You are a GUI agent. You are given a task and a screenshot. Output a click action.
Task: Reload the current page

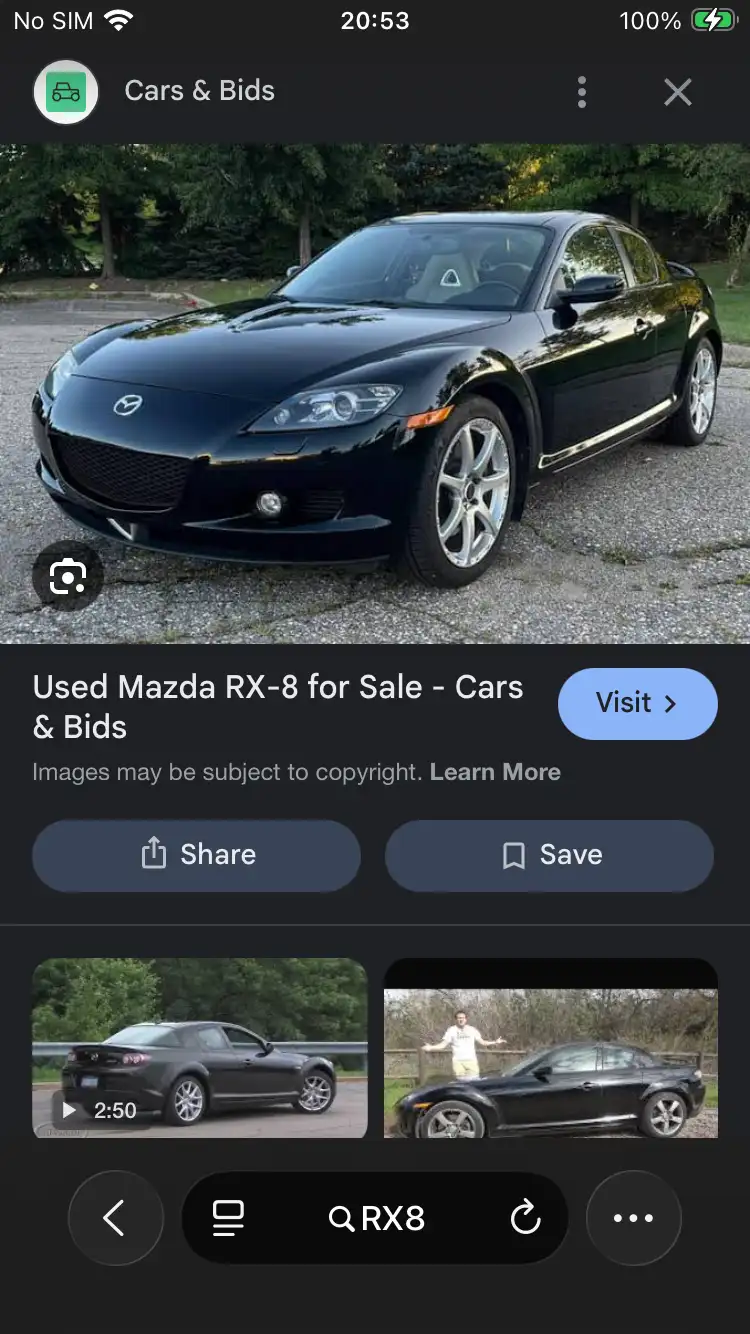525,1218
